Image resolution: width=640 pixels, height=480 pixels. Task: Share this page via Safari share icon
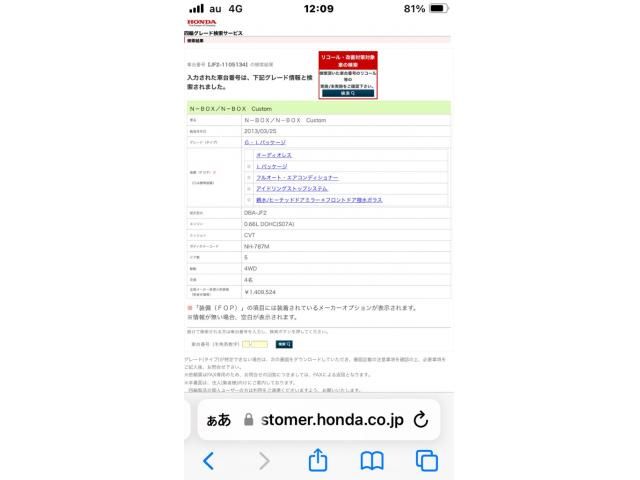tap(318, 460)
